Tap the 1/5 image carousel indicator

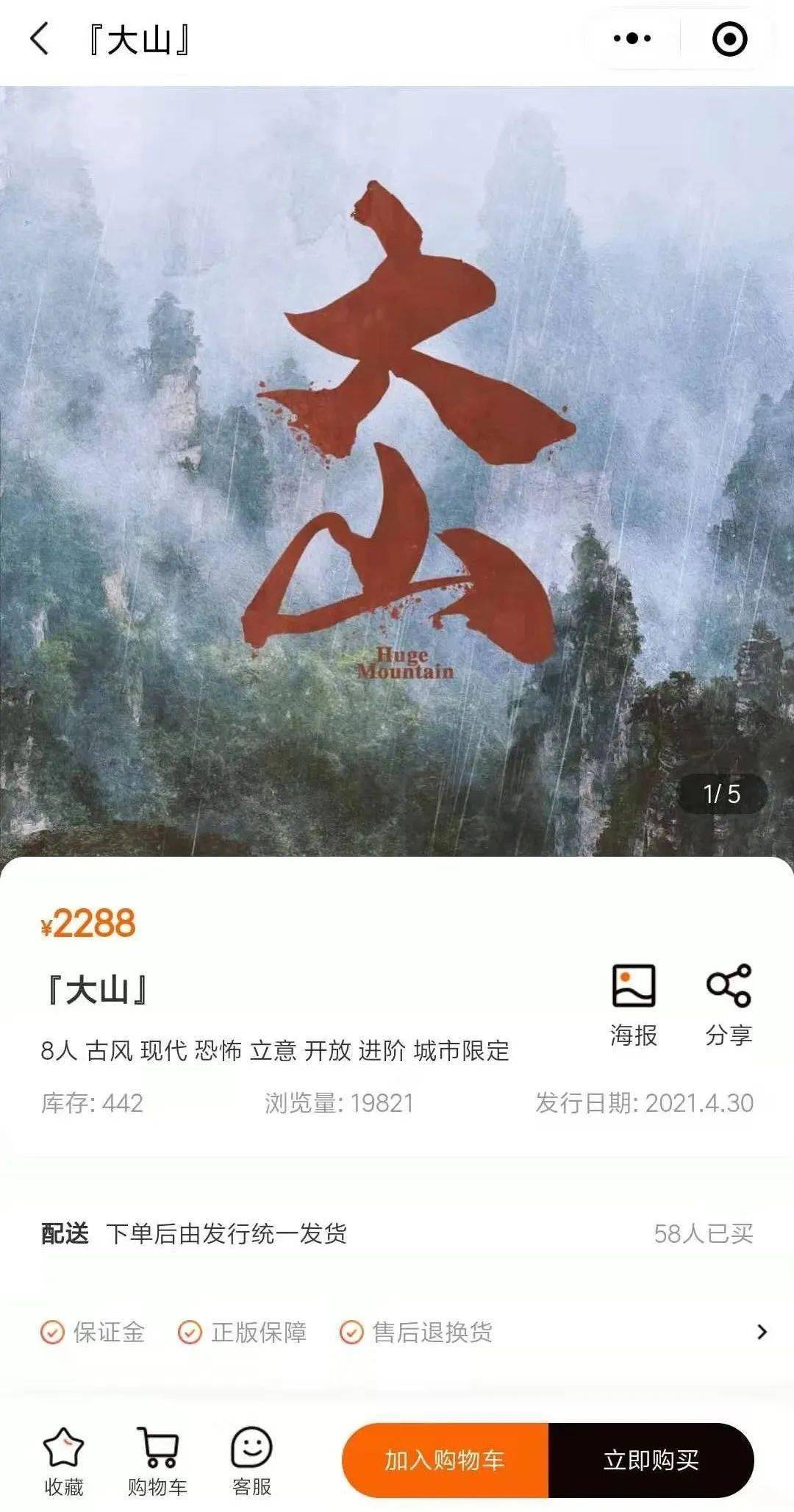click(x=723, y=792)
